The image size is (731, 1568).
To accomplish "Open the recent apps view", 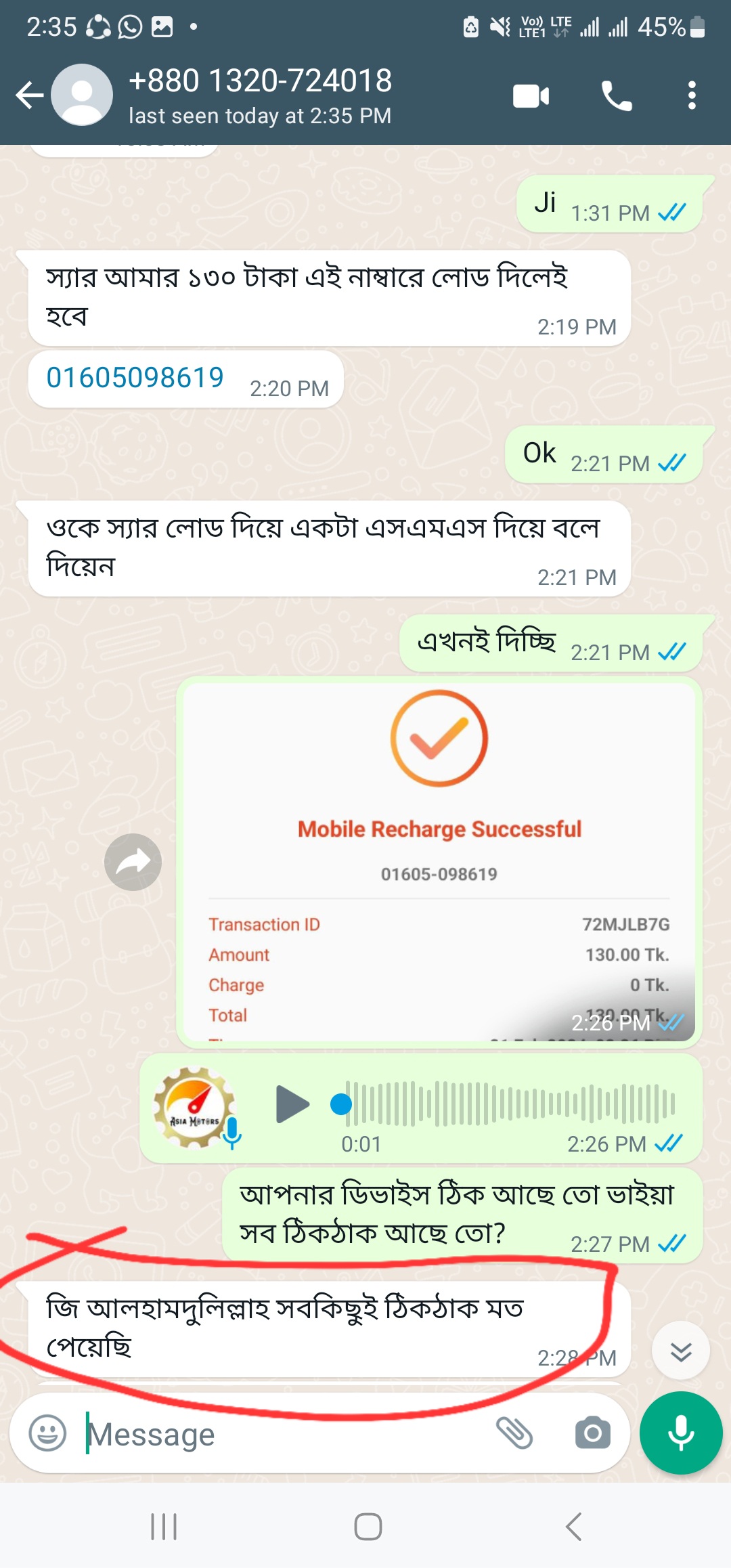I will [x=164, y=1527].
